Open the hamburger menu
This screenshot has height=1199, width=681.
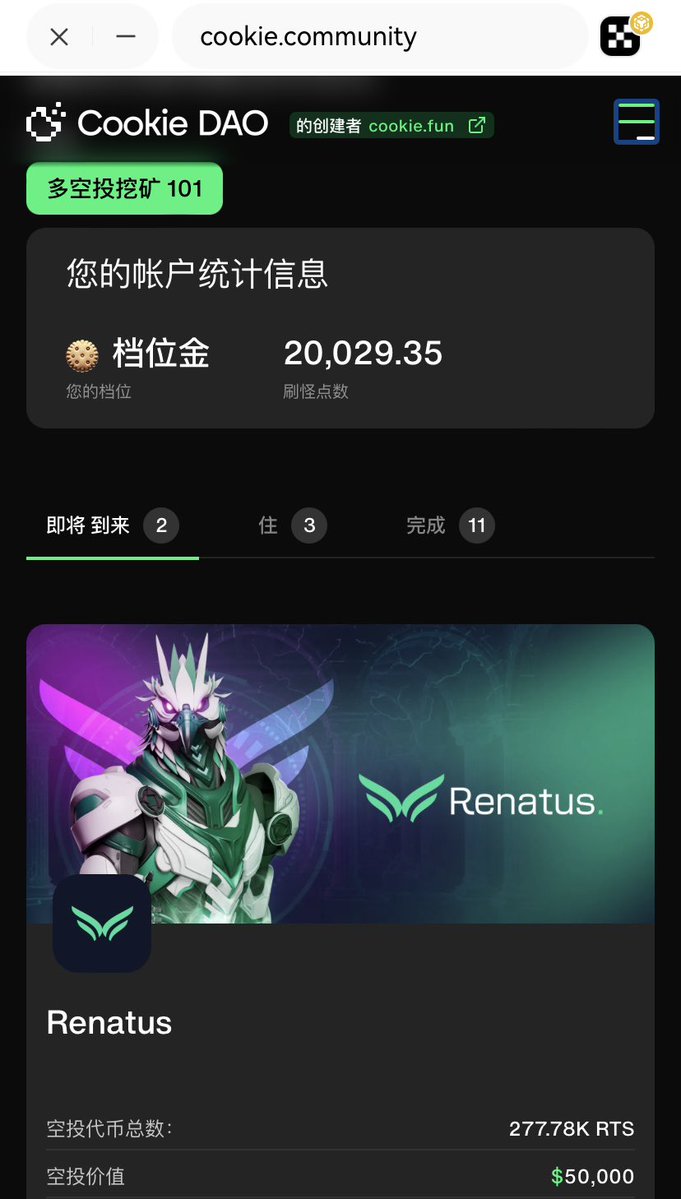(636, 122)
